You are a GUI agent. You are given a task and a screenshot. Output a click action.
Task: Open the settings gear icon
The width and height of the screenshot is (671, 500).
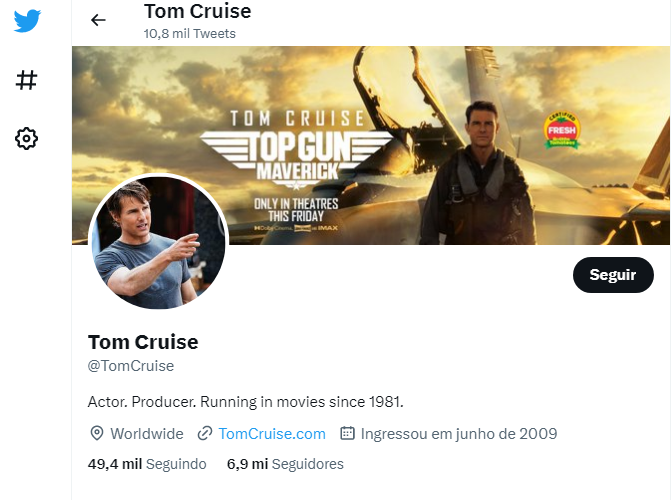[27, 139]
